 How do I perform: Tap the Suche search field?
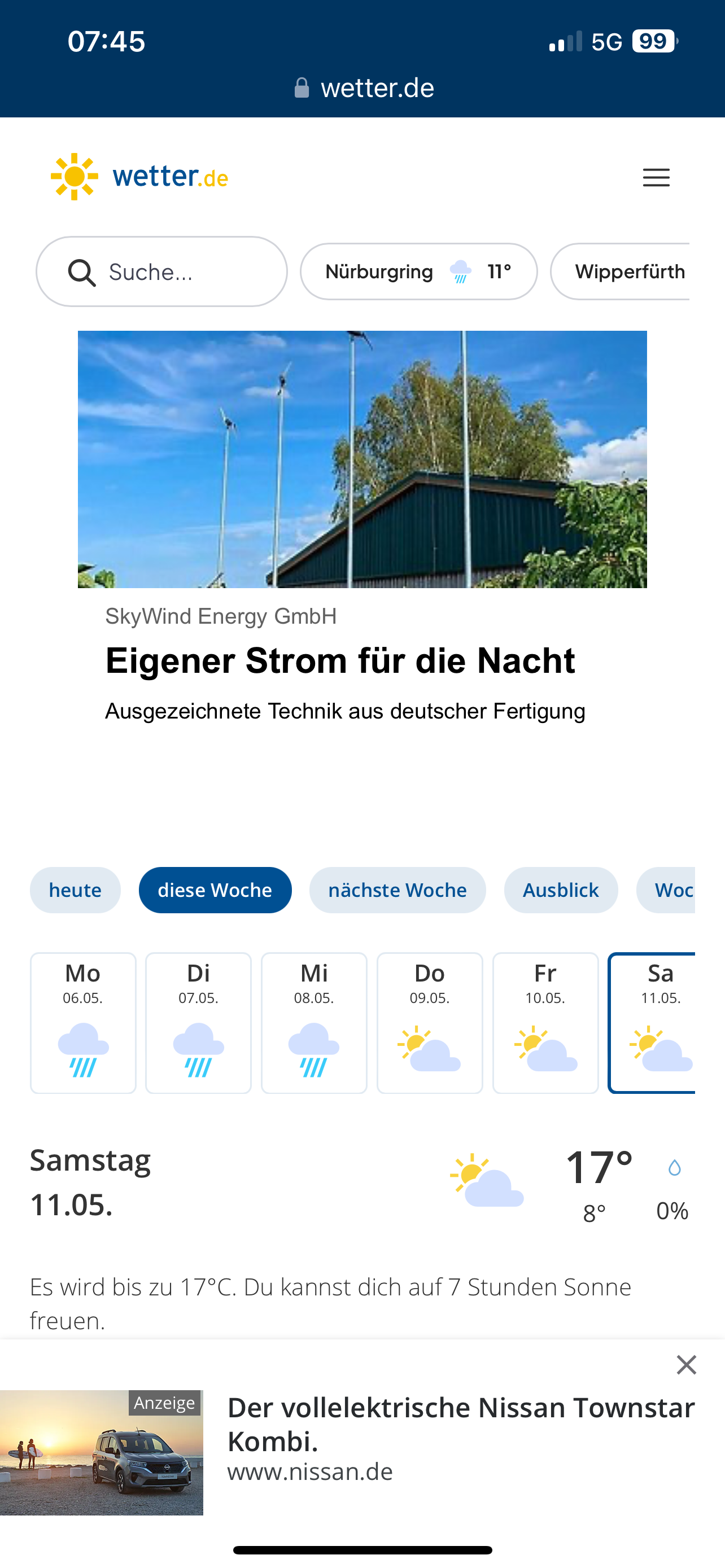point(161,271)
